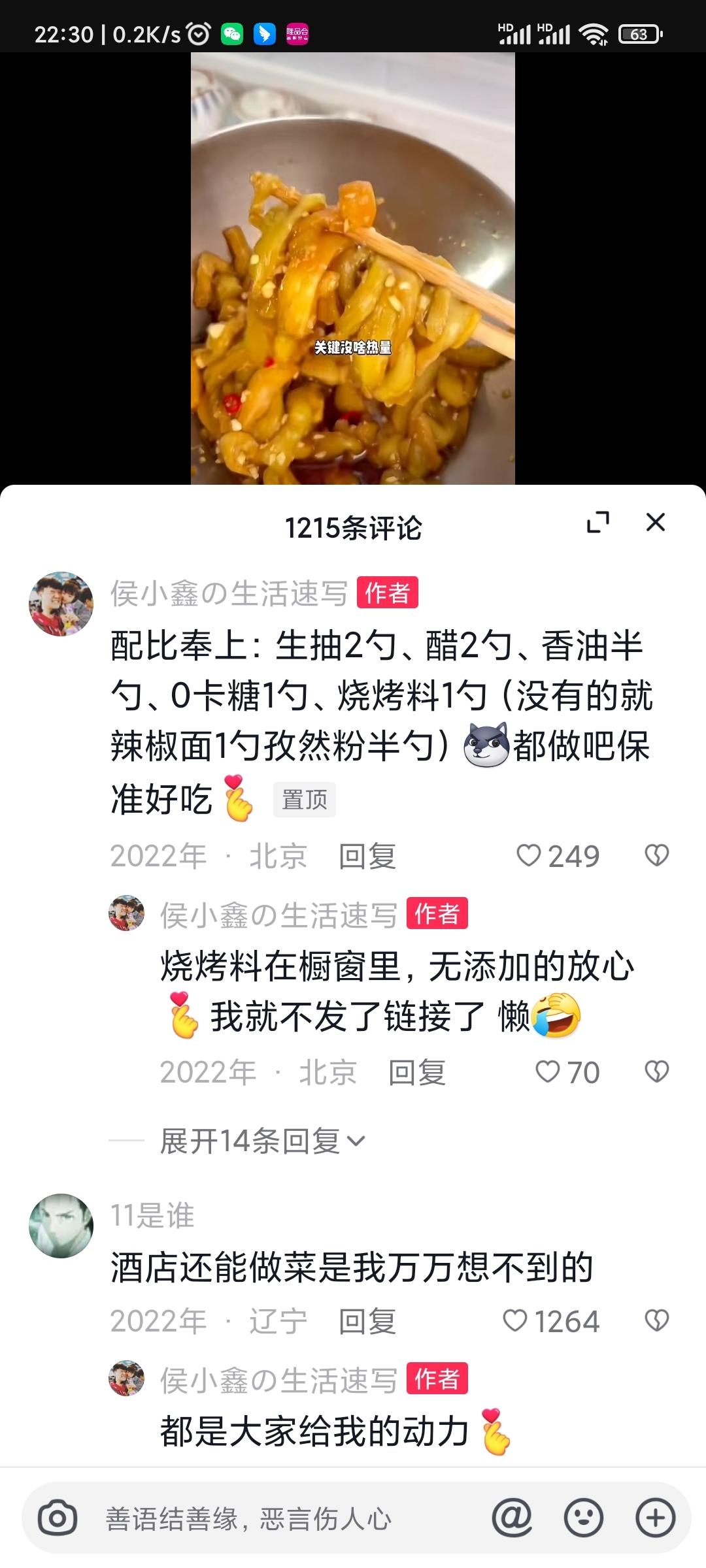
Task: Open the emoji picker
Action: [583, 1518]
